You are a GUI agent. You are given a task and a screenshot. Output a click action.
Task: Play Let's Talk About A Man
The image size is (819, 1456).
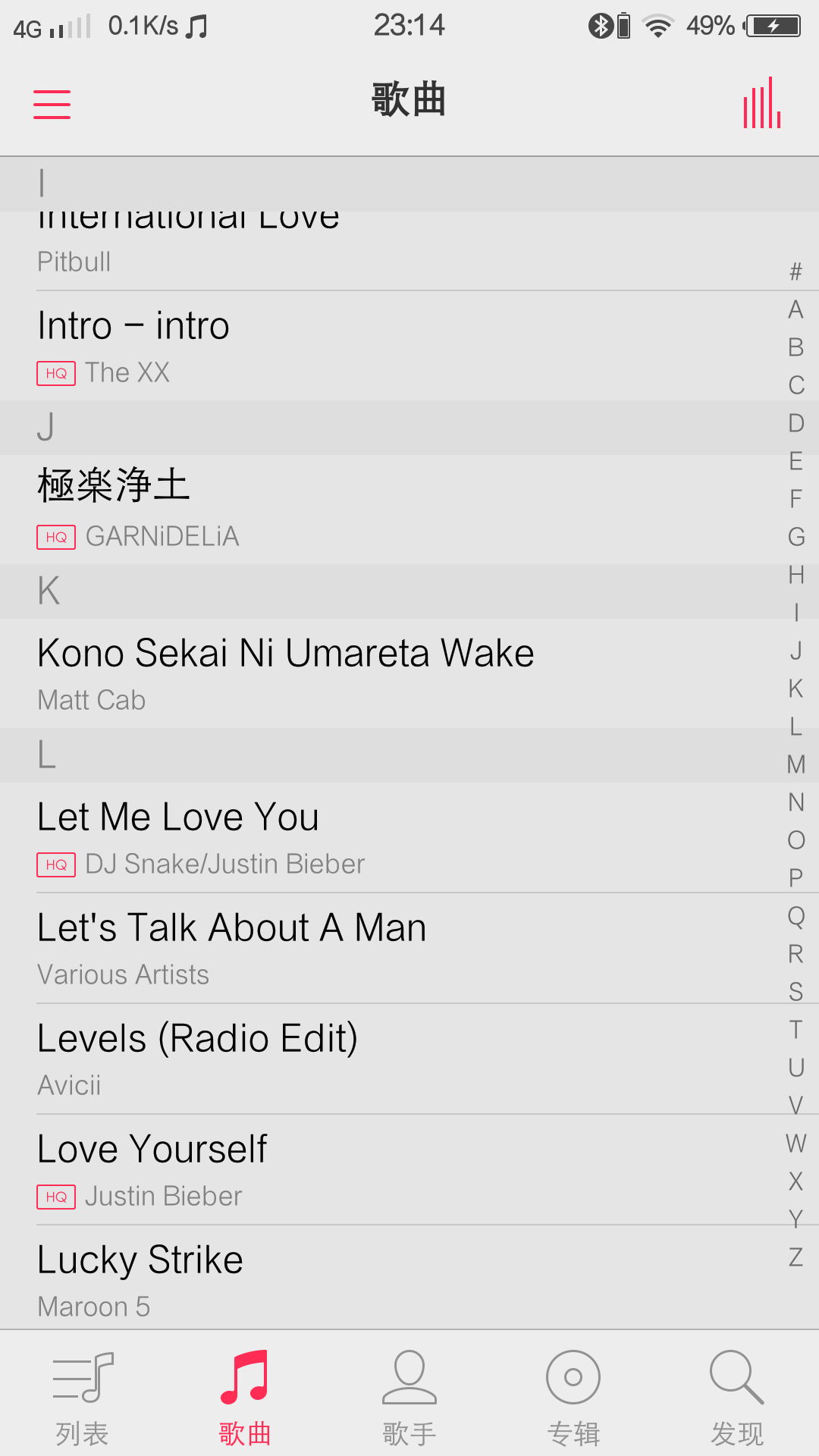coord(379,948)
